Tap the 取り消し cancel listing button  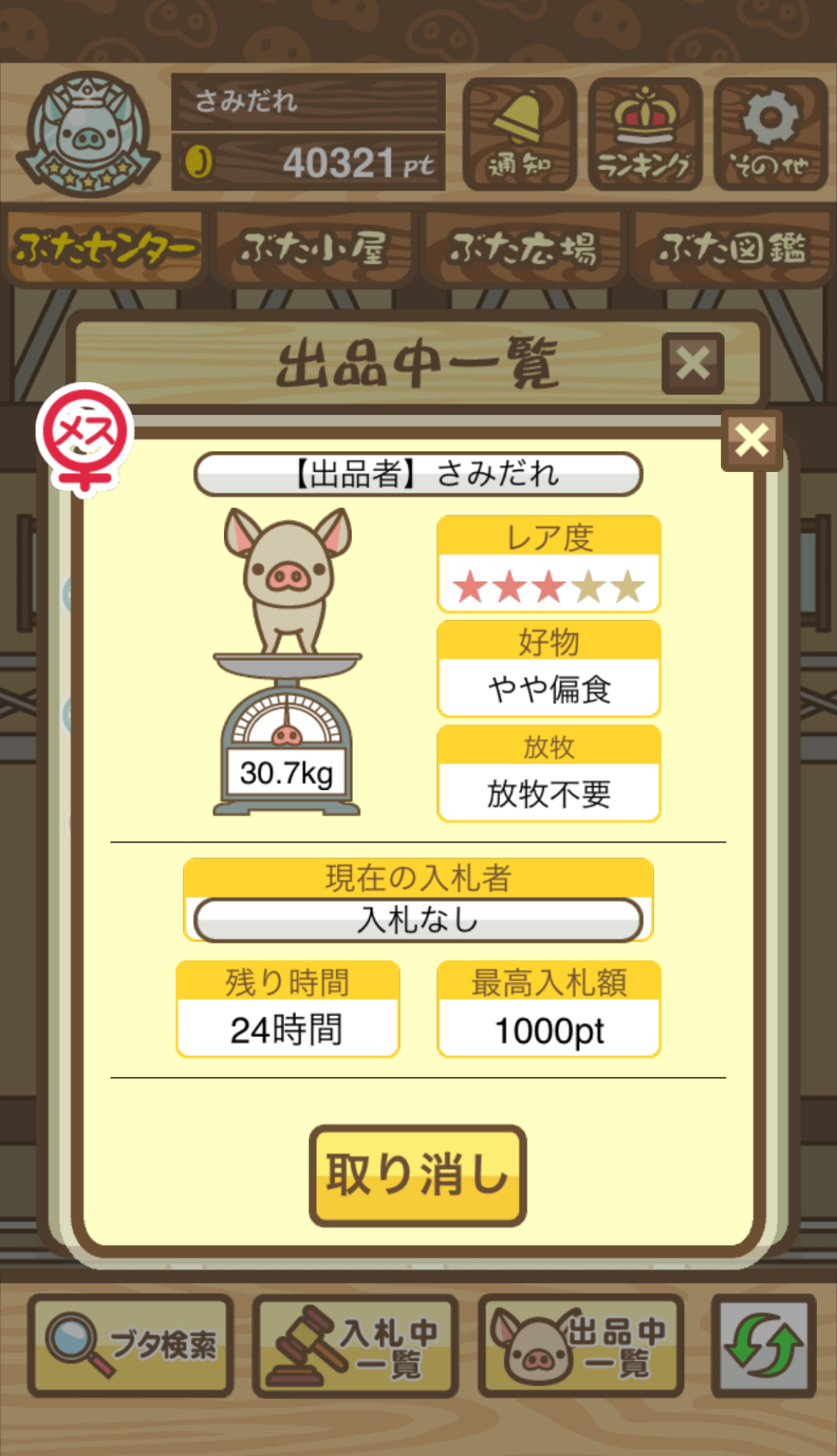[x=418, y=1174]
